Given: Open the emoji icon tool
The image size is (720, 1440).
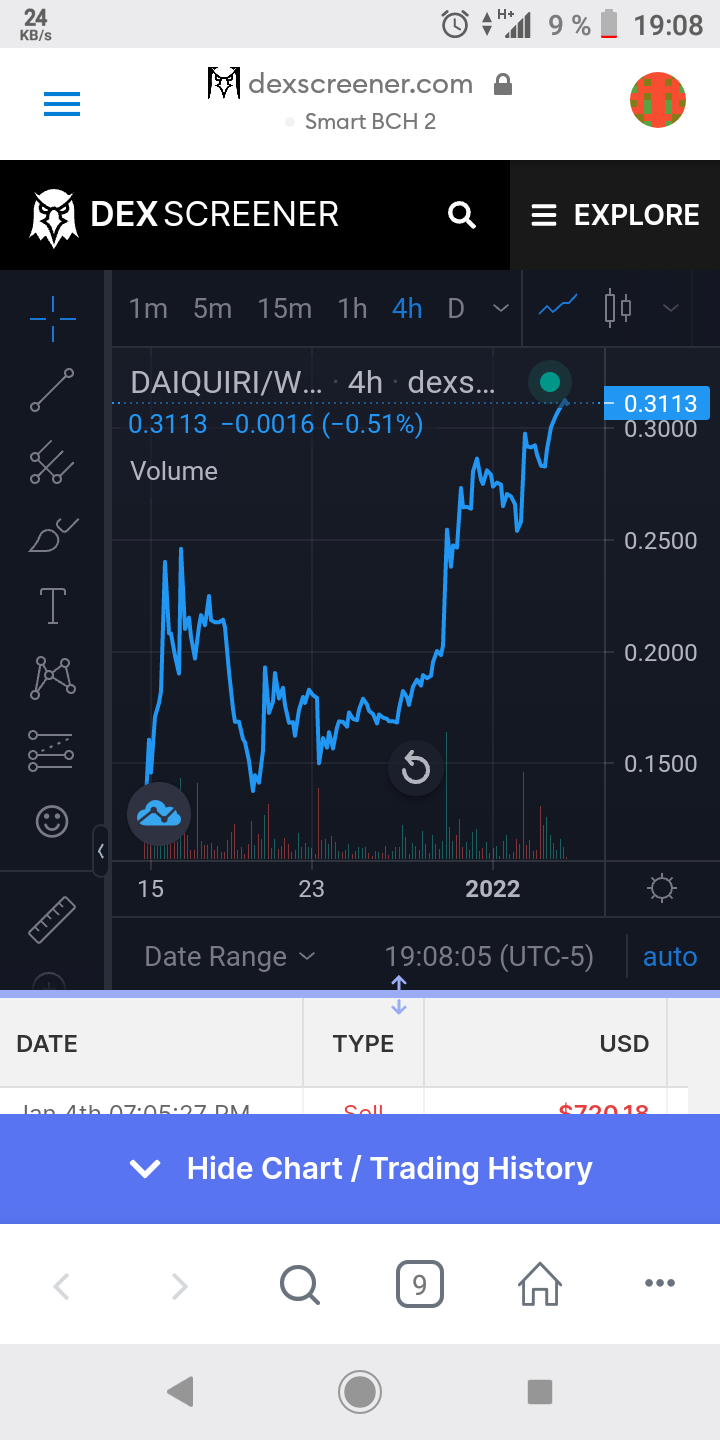Looking at the screenshot, I should click(x=52, y=821).
